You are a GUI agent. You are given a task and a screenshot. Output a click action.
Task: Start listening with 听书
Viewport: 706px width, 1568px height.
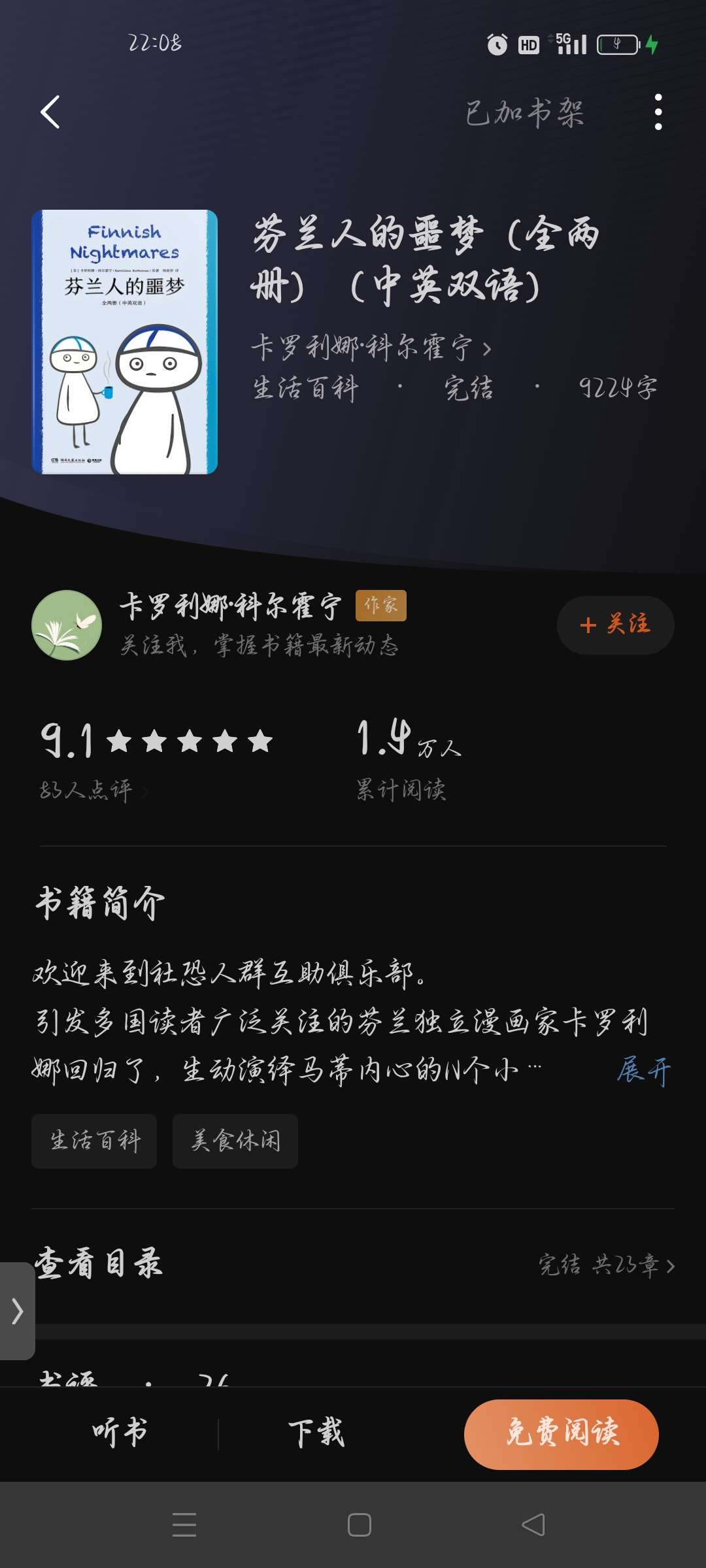120,1433
